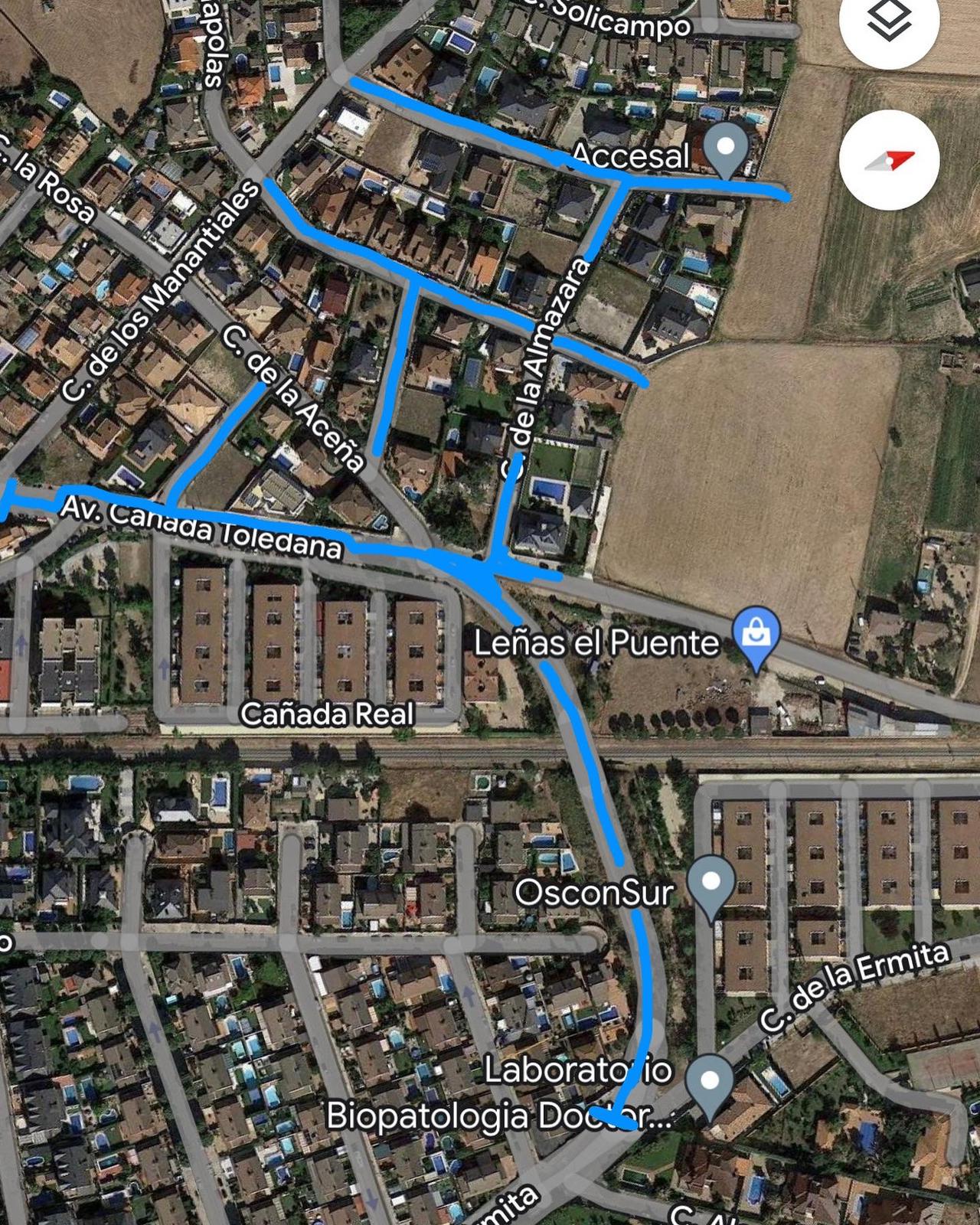The height and width of the screenshot is (1225, 980).
Task: Open the map layers button
Action: [889, 21]
